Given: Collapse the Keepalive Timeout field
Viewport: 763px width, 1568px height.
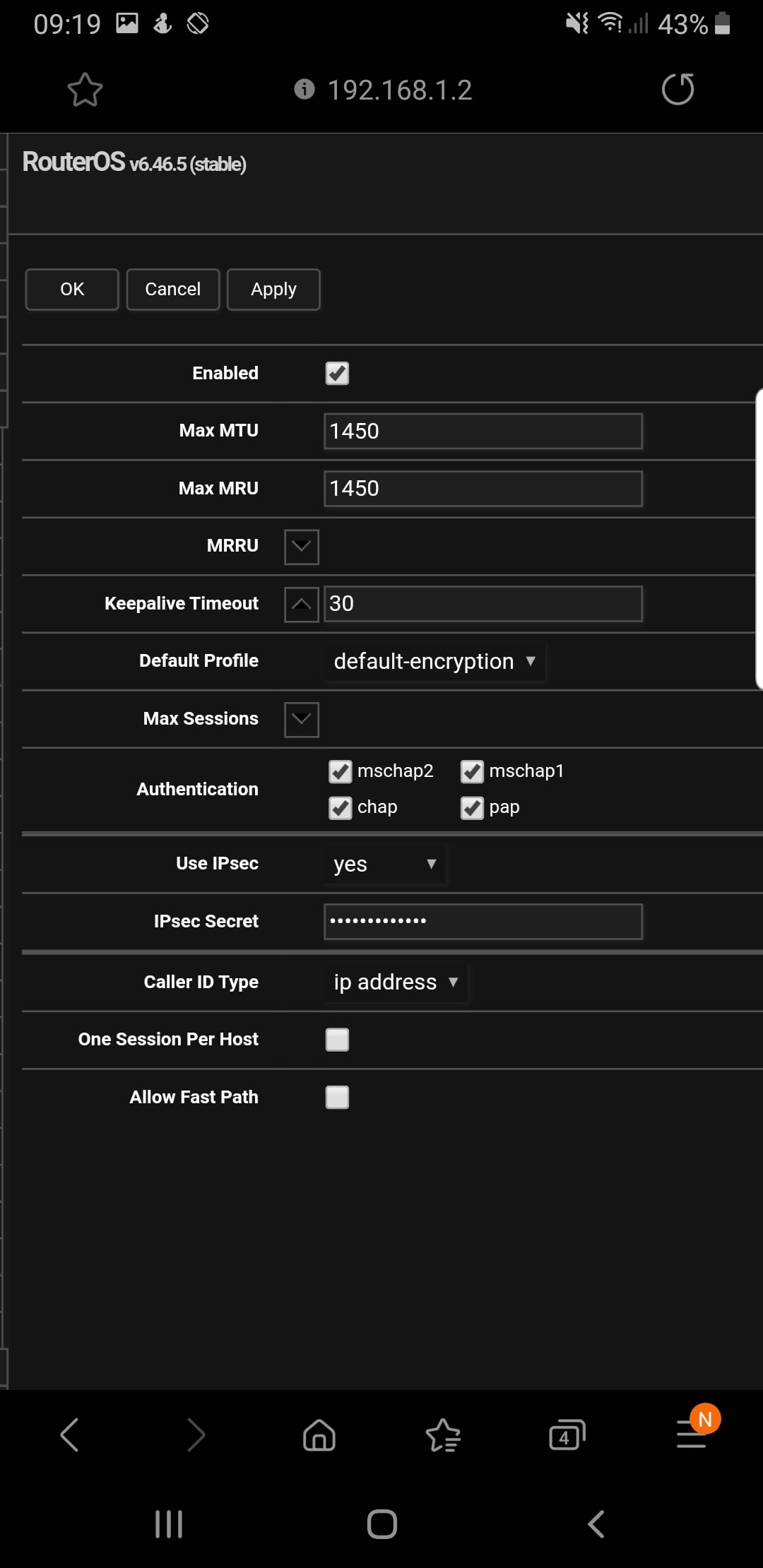Looking at the screenshot, I should coord(302,605).
